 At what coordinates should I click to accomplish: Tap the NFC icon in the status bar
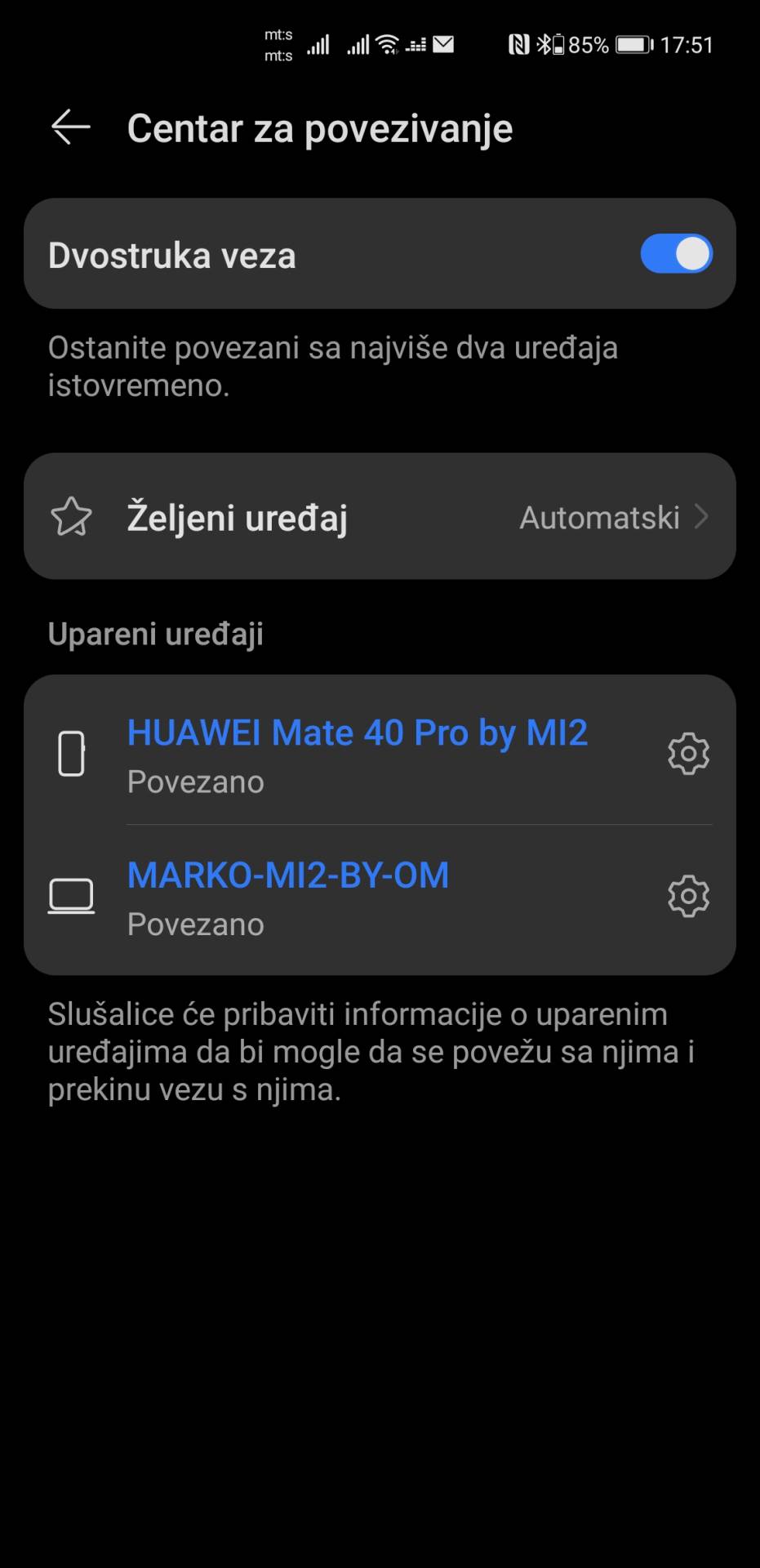[521, 43]
